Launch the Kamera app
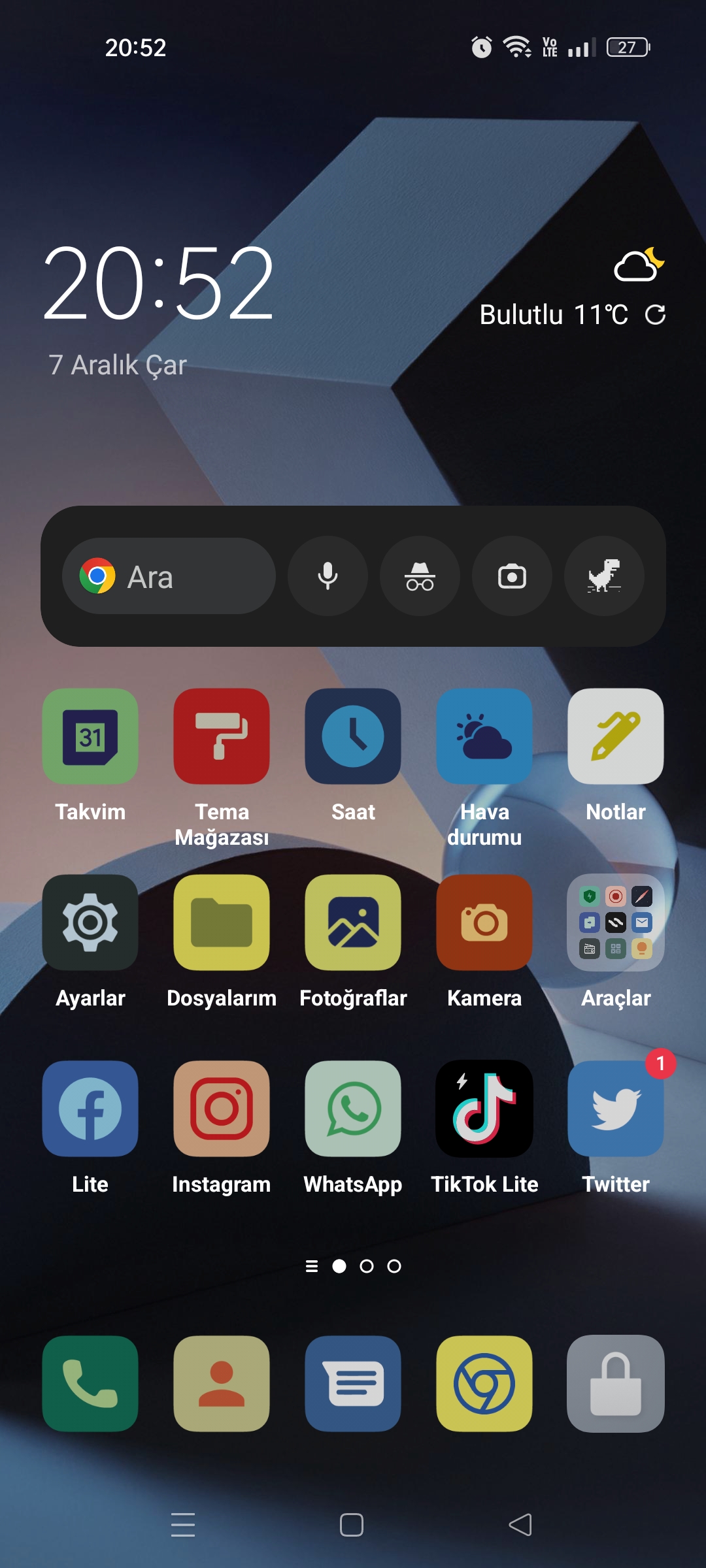Image resolution: width=706 pixels, height=1568 pixels. [x=484, y=923]
